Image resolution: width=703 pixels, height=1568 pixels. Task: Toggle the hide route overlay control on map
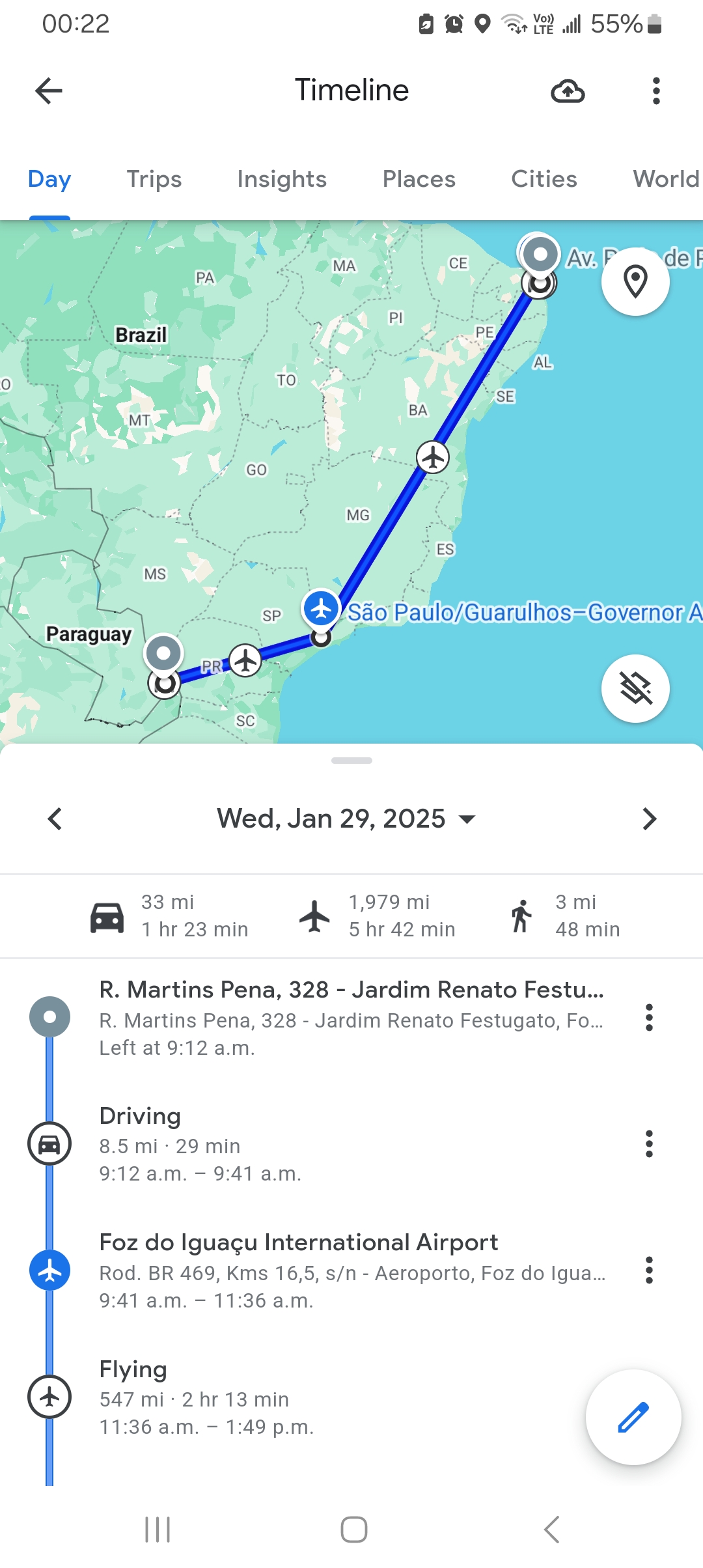click(635, 688)
